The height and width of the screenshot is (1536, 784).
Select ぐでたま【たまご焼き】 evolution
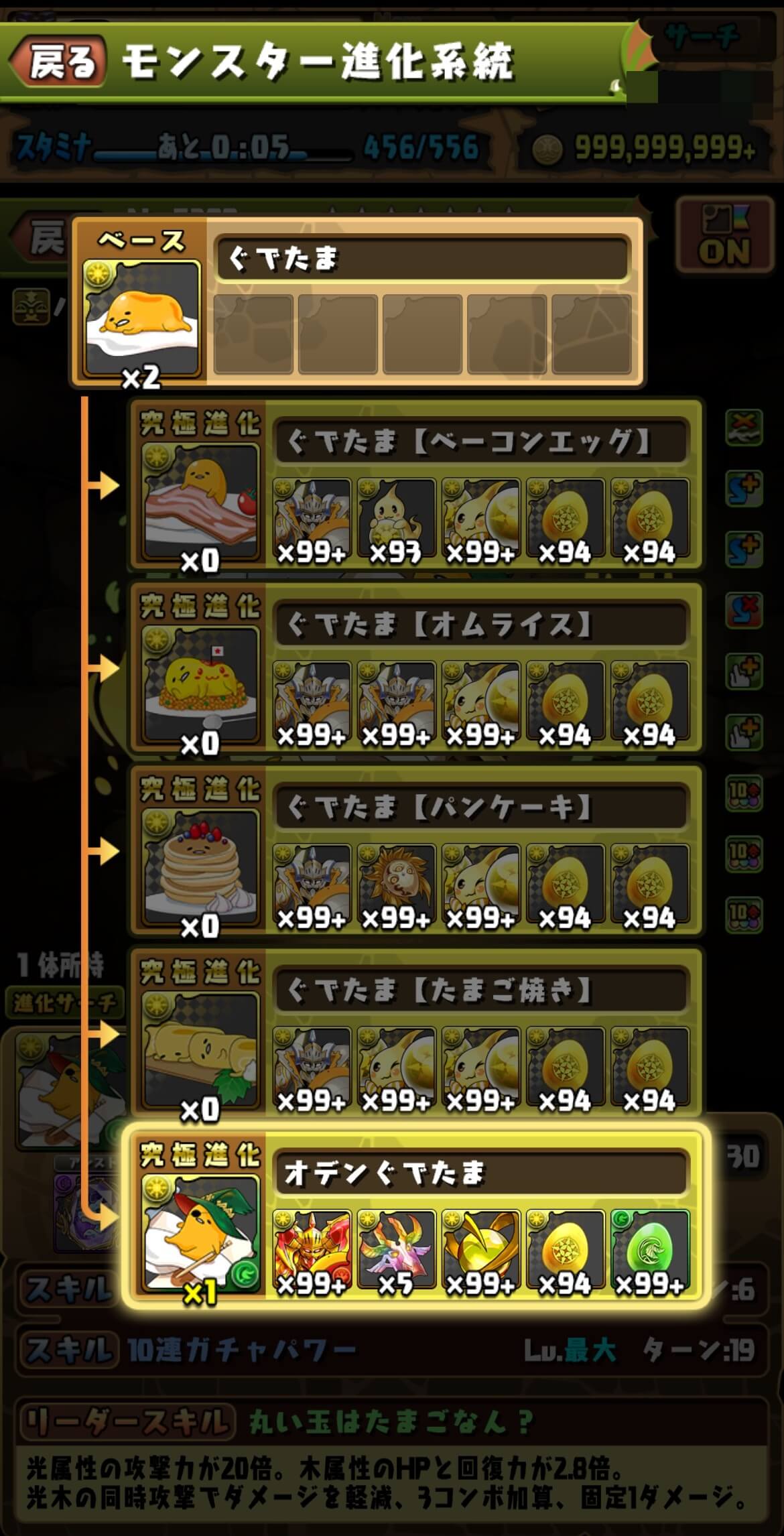tap(200, 1049)
